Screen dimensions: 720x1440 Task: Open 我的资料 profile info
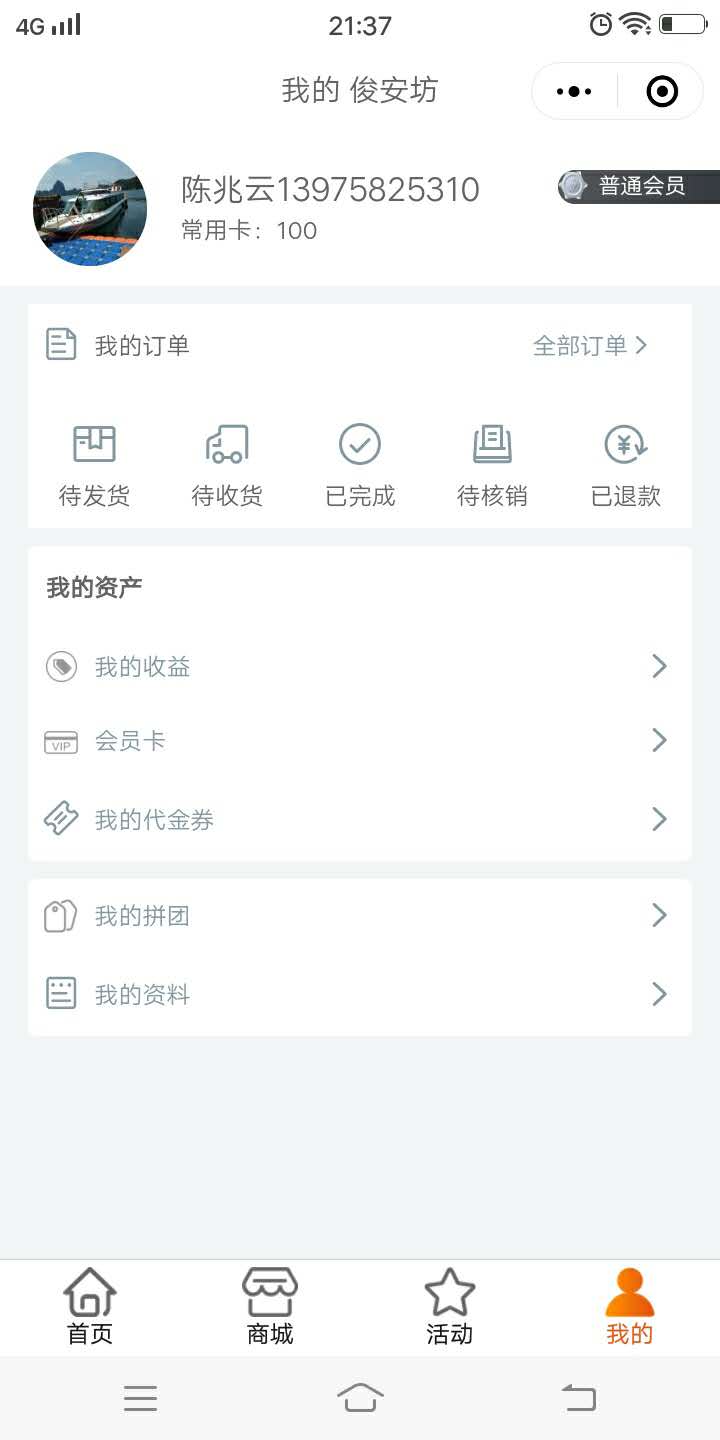click(358, 995)
